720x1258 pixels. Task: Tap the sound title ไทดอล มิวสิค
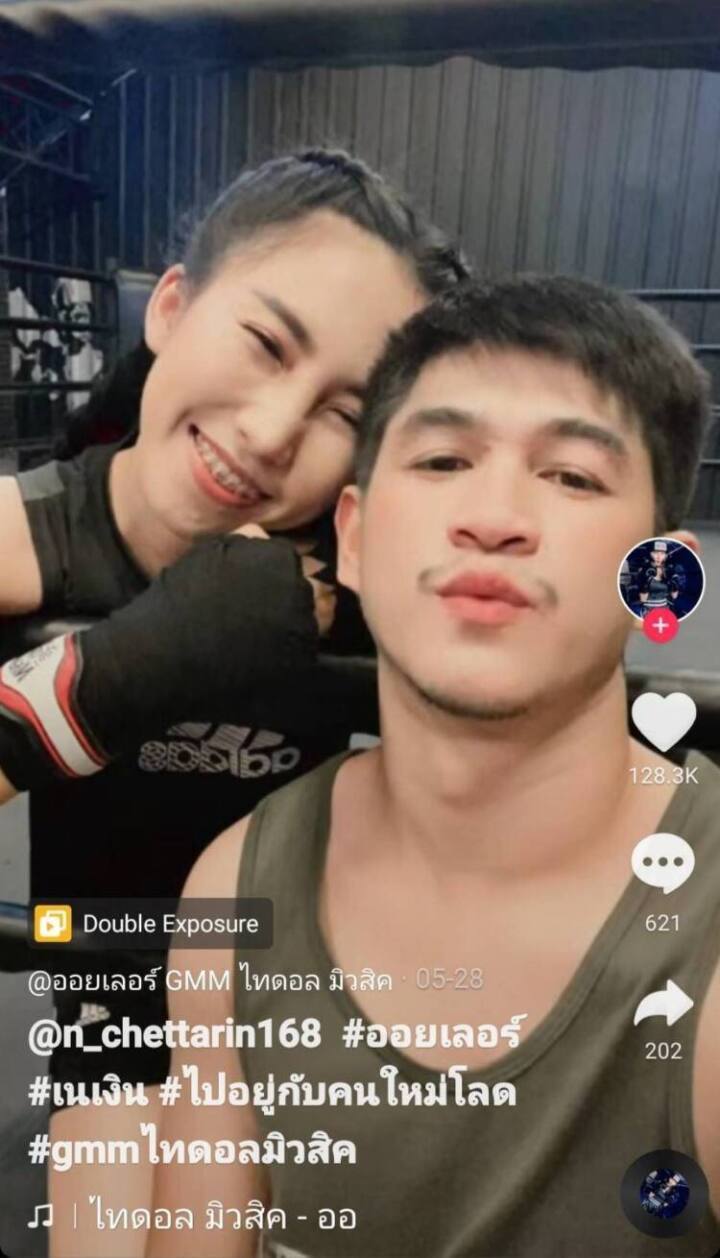point(225,1217)
